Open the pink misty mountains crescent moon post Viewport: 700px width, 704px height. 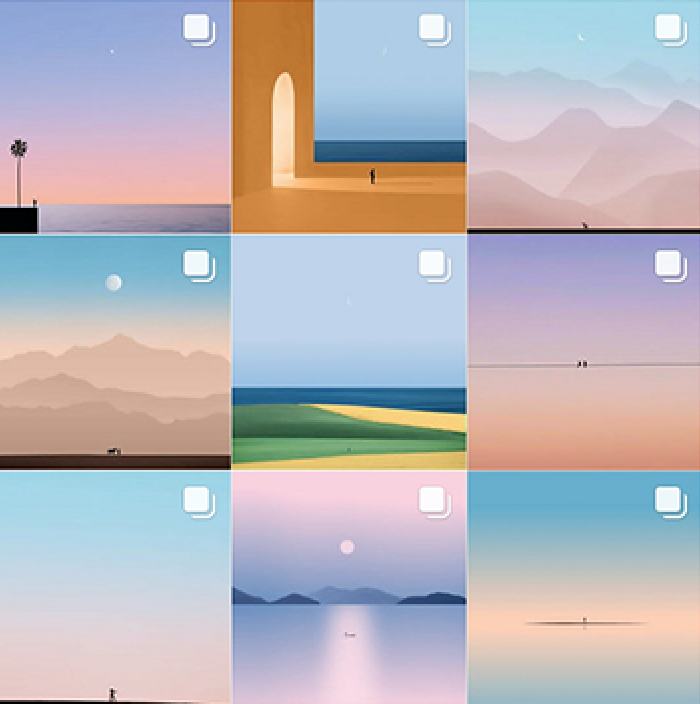584,117
